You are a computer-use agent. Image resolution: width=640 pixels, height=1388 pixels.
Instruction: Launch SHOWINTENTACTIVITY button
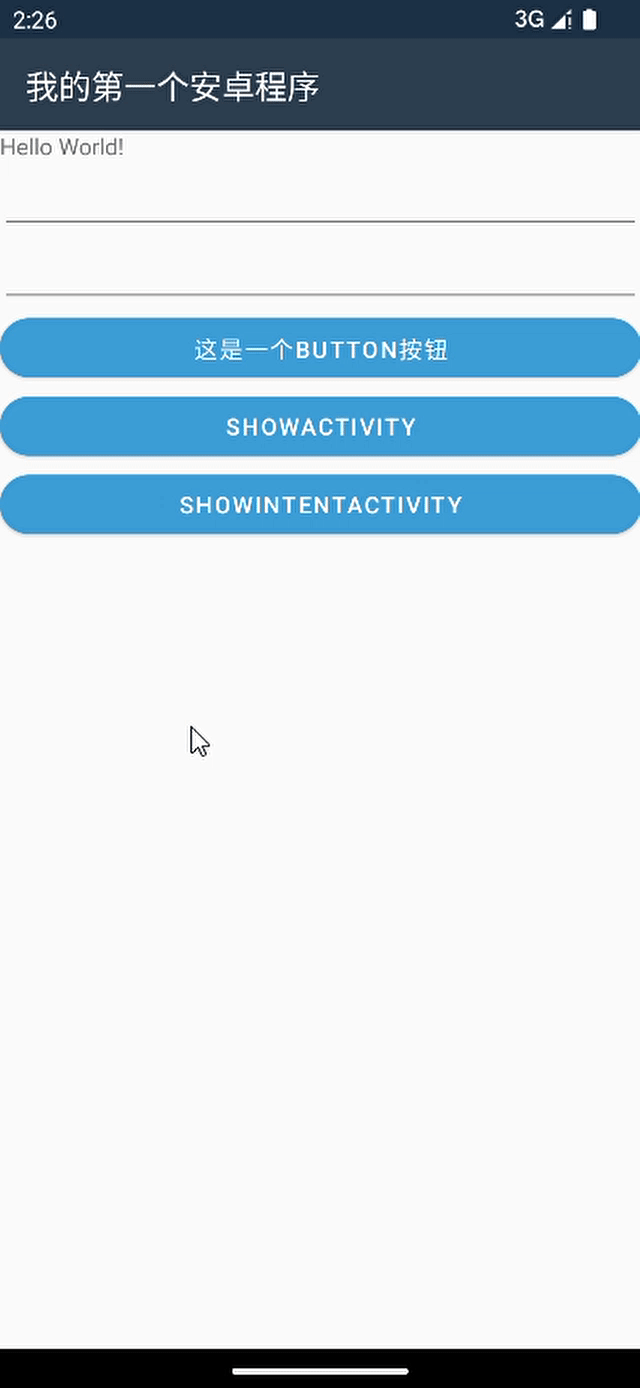pyautogui.click(x=320, y=505)
